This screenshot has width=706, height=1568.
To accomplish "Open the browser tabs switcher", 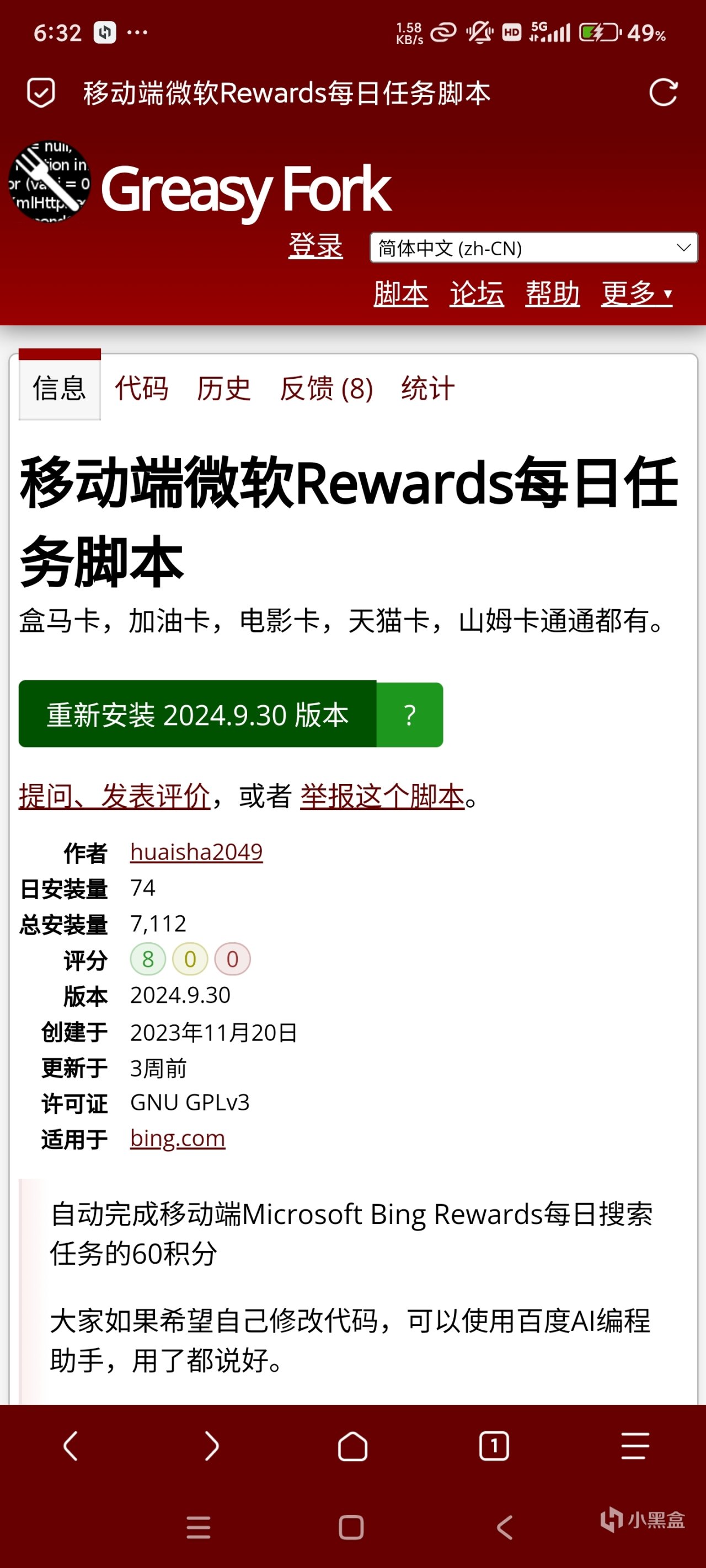I will (x=494, y=1446).
